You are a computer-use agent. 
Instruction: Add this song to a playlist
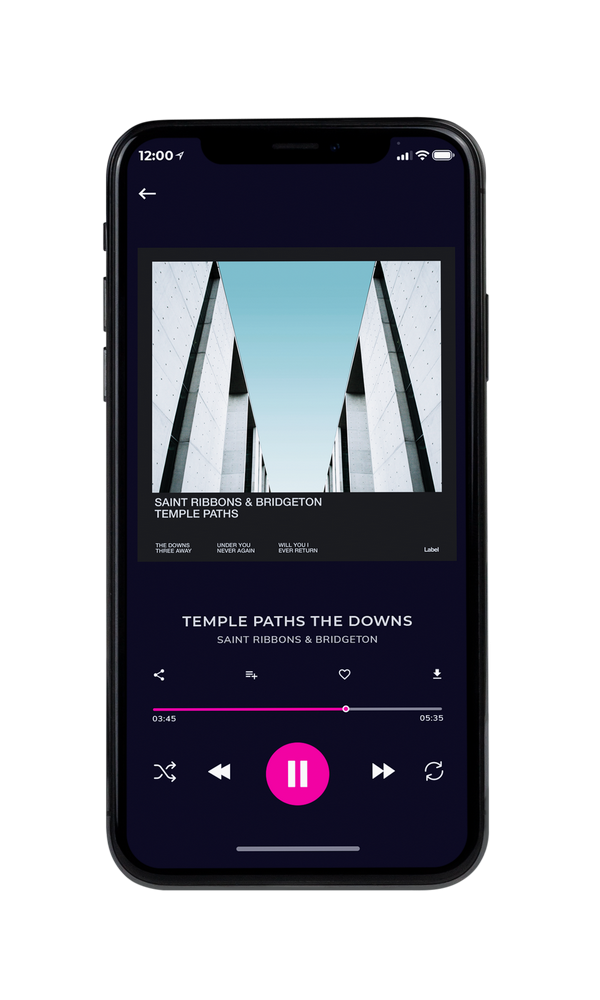click(251, 675)
